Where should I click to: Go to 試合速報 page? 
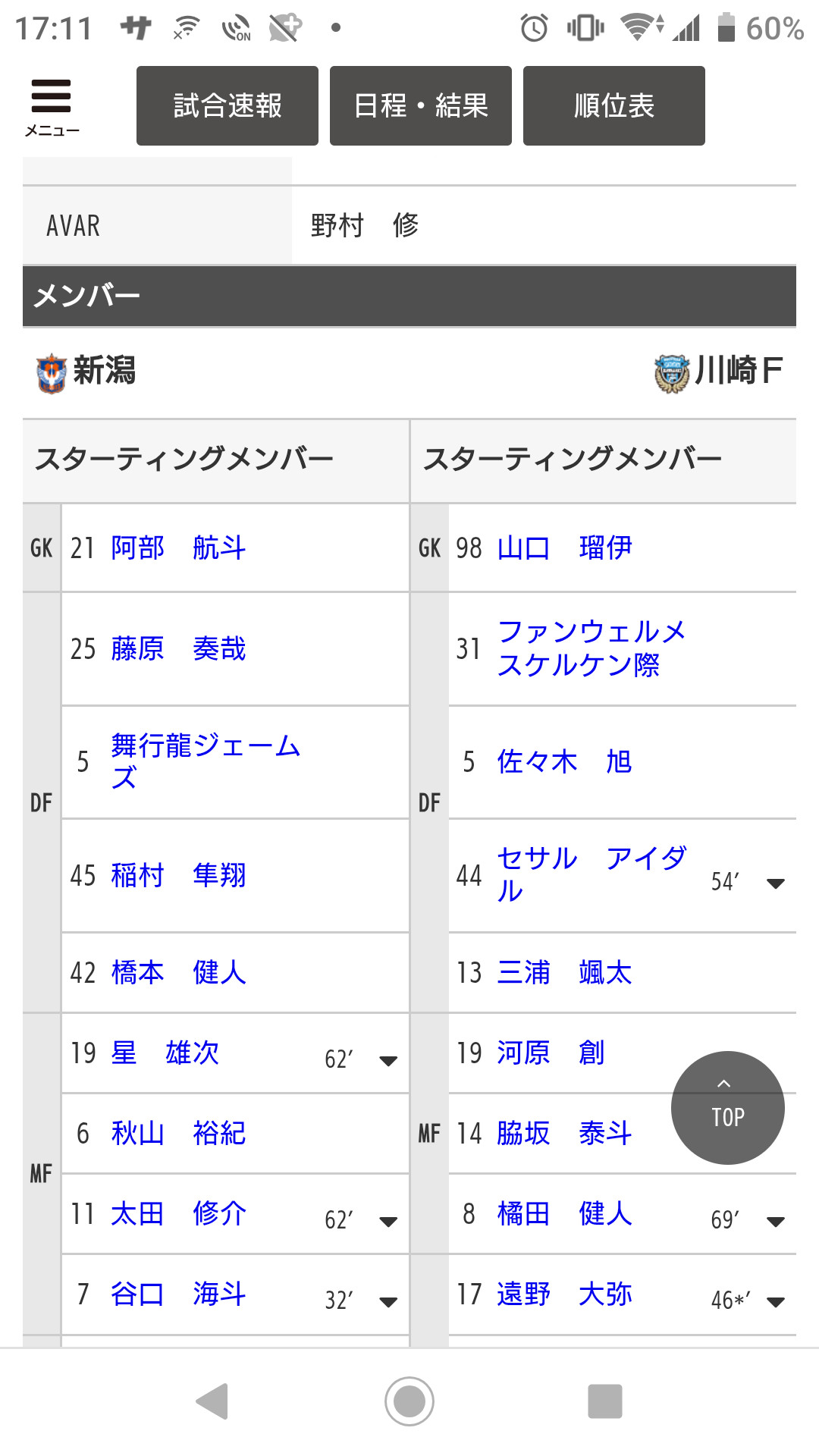227,105
